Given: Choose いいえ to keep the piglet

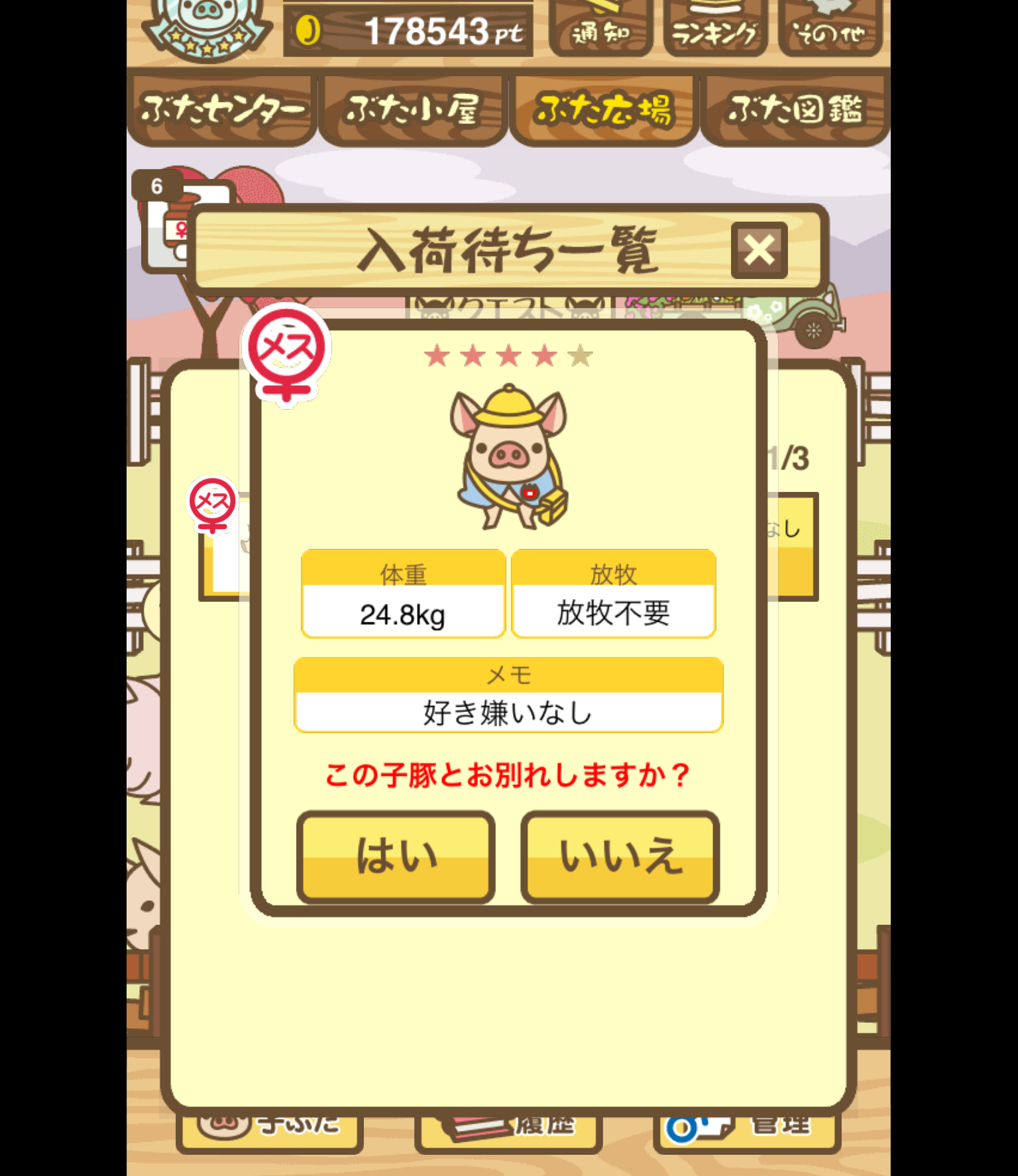Looking at the screenshot, I should pos(620,856).
